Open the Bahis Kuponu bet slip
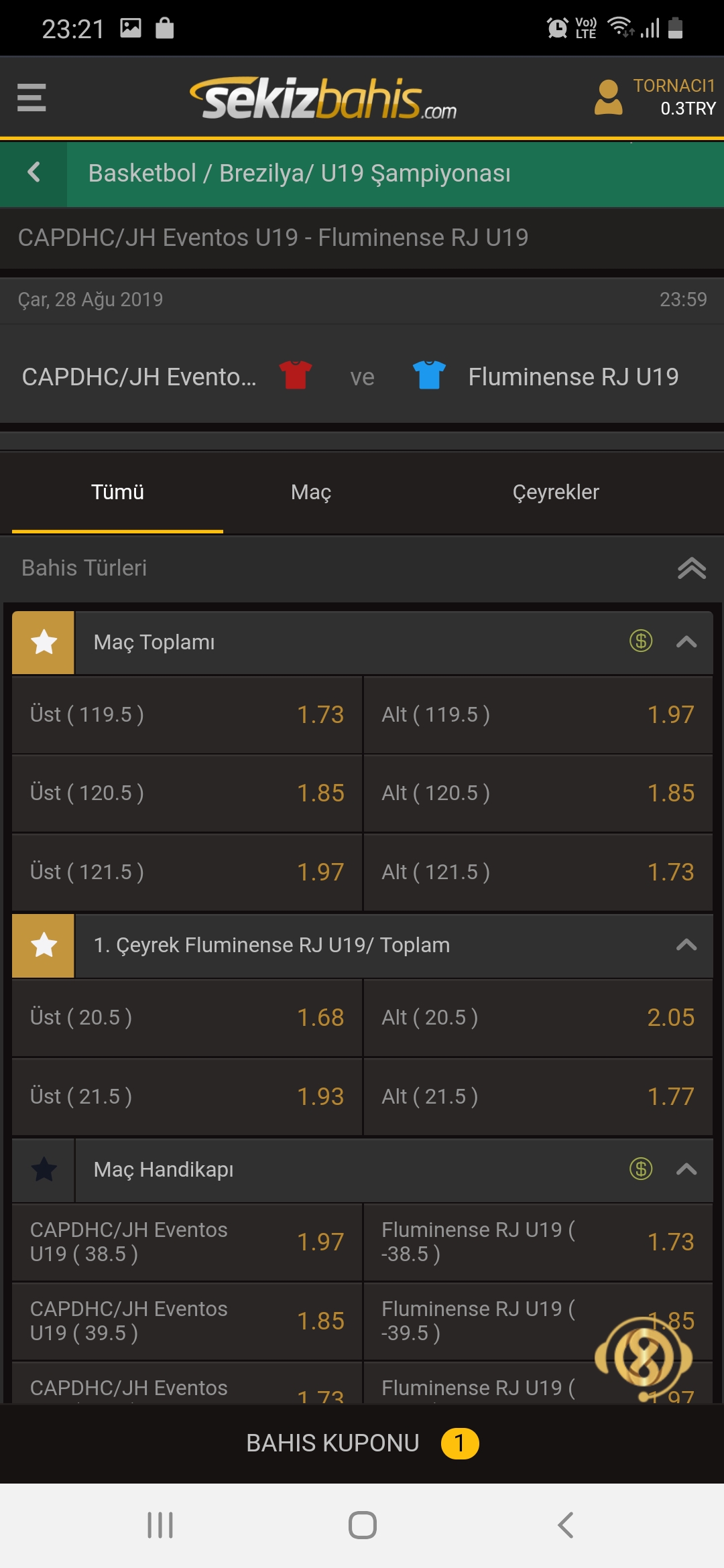This screenshot has width=724, height=1568. click(362, 1443)
